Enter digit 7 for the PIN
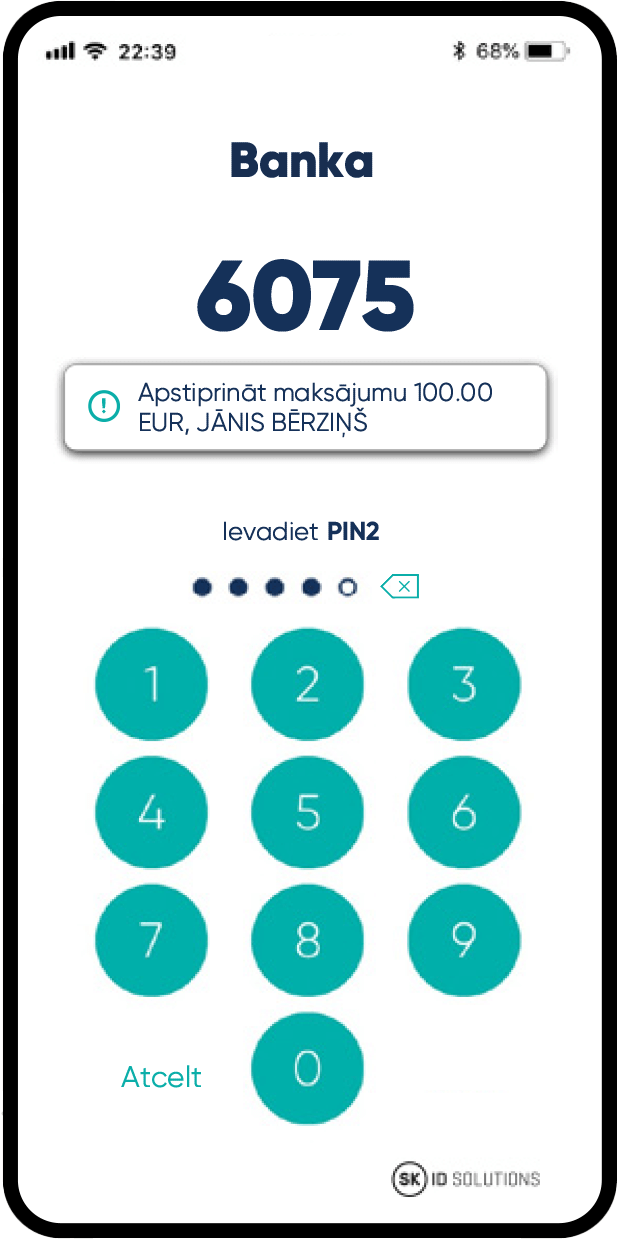 point(151,940)
